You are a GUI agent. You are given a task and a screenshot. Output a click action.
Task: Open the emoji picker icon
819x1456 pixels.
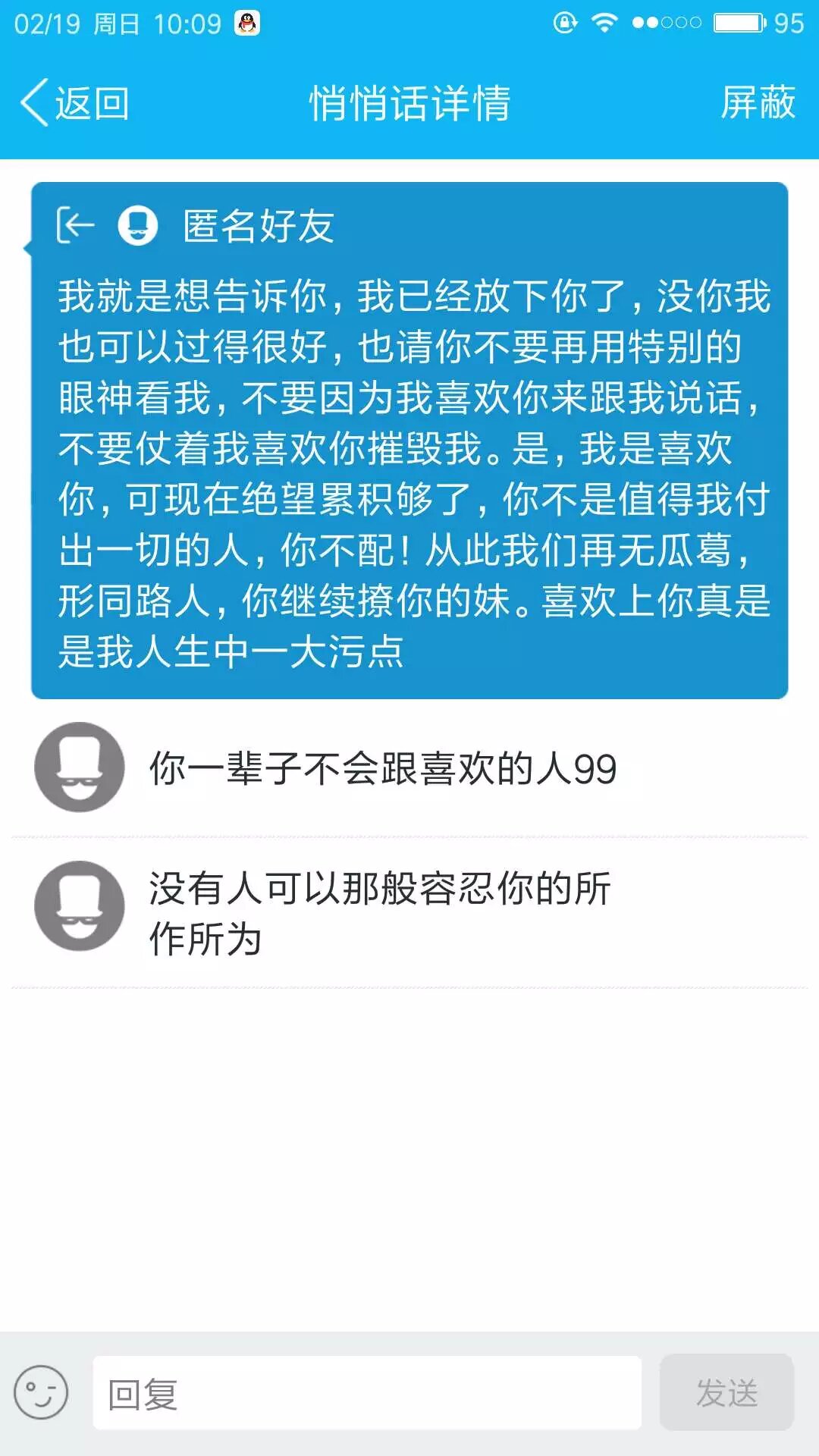(41, 1392)
